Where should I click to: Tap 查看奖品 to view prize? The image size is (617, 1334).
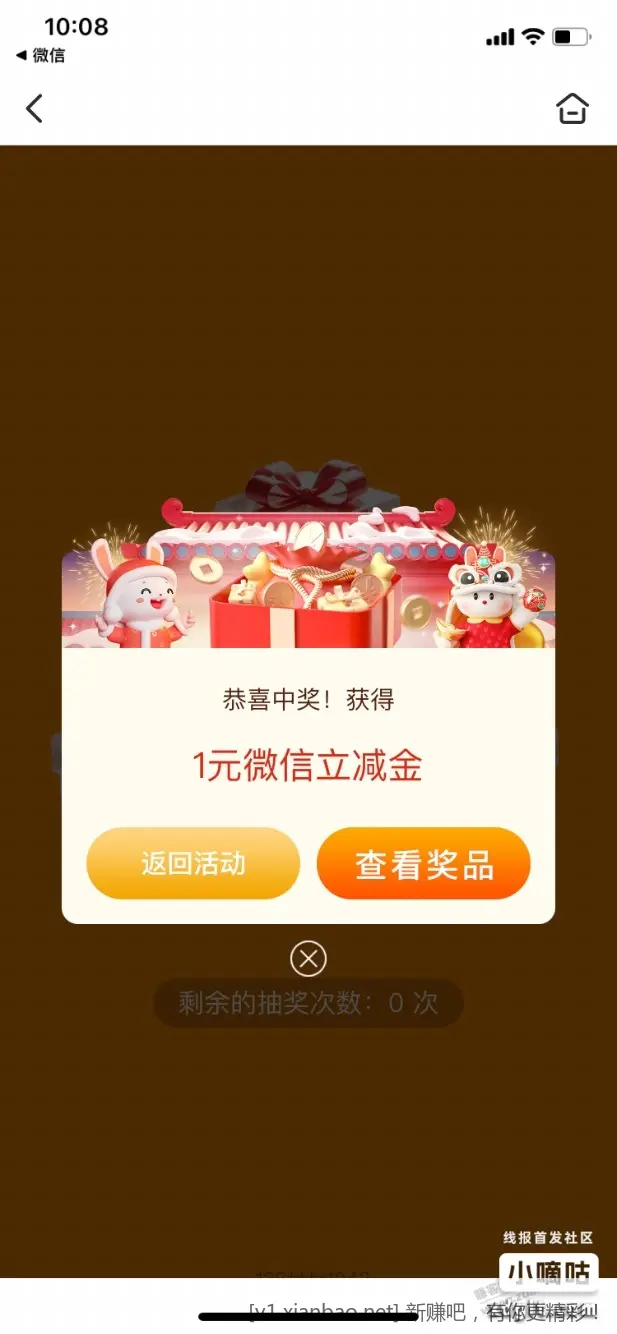424,864
